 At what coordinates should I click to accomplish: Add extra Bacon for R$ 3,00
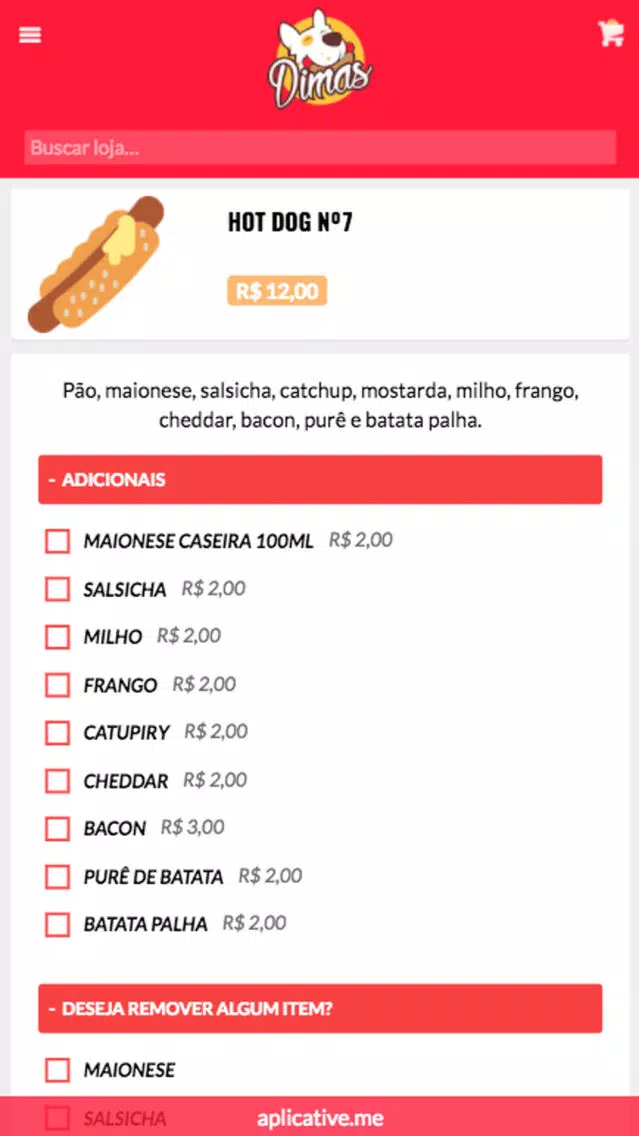click(x=58, y=828)
